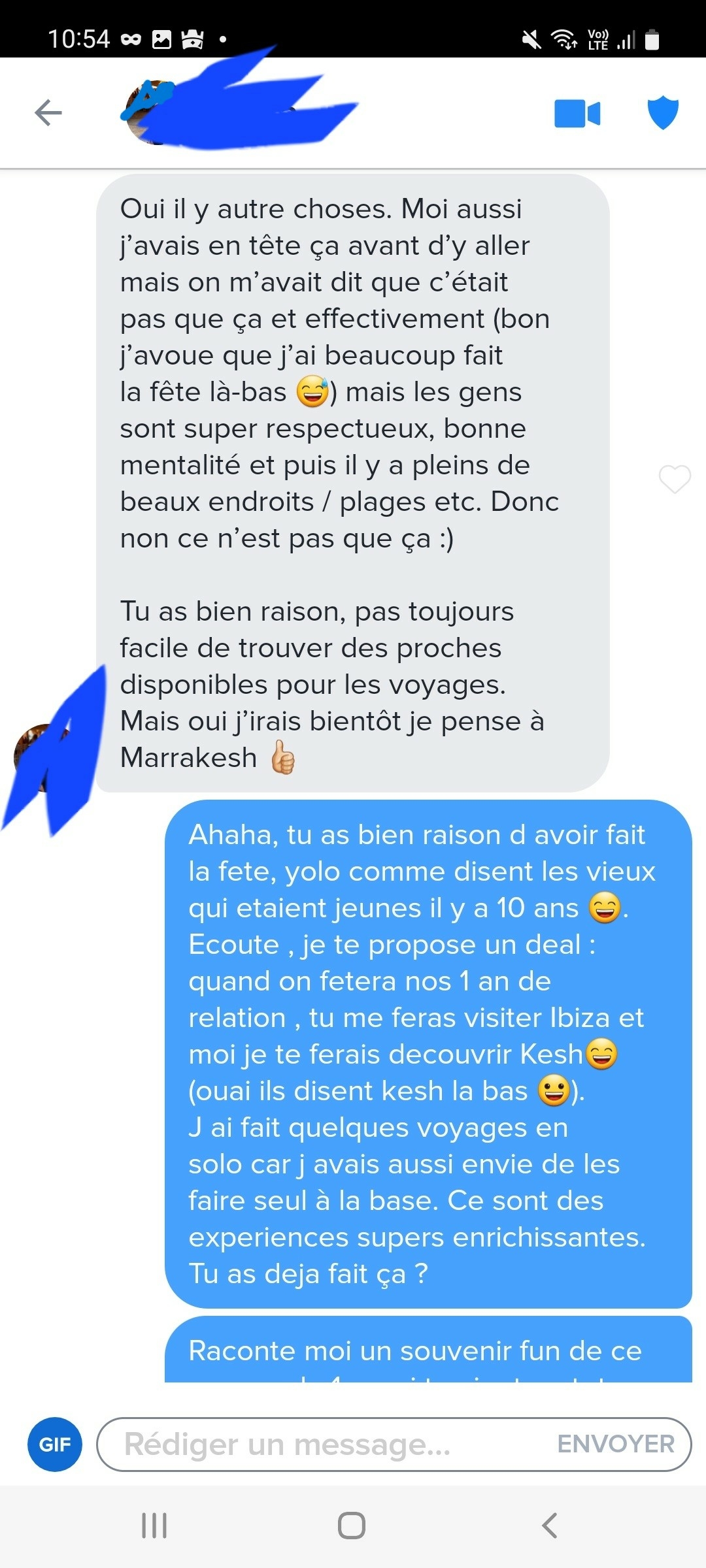Go back using the top-left arrow
This screenshot has height=1568, width=706.
(48, 113)
